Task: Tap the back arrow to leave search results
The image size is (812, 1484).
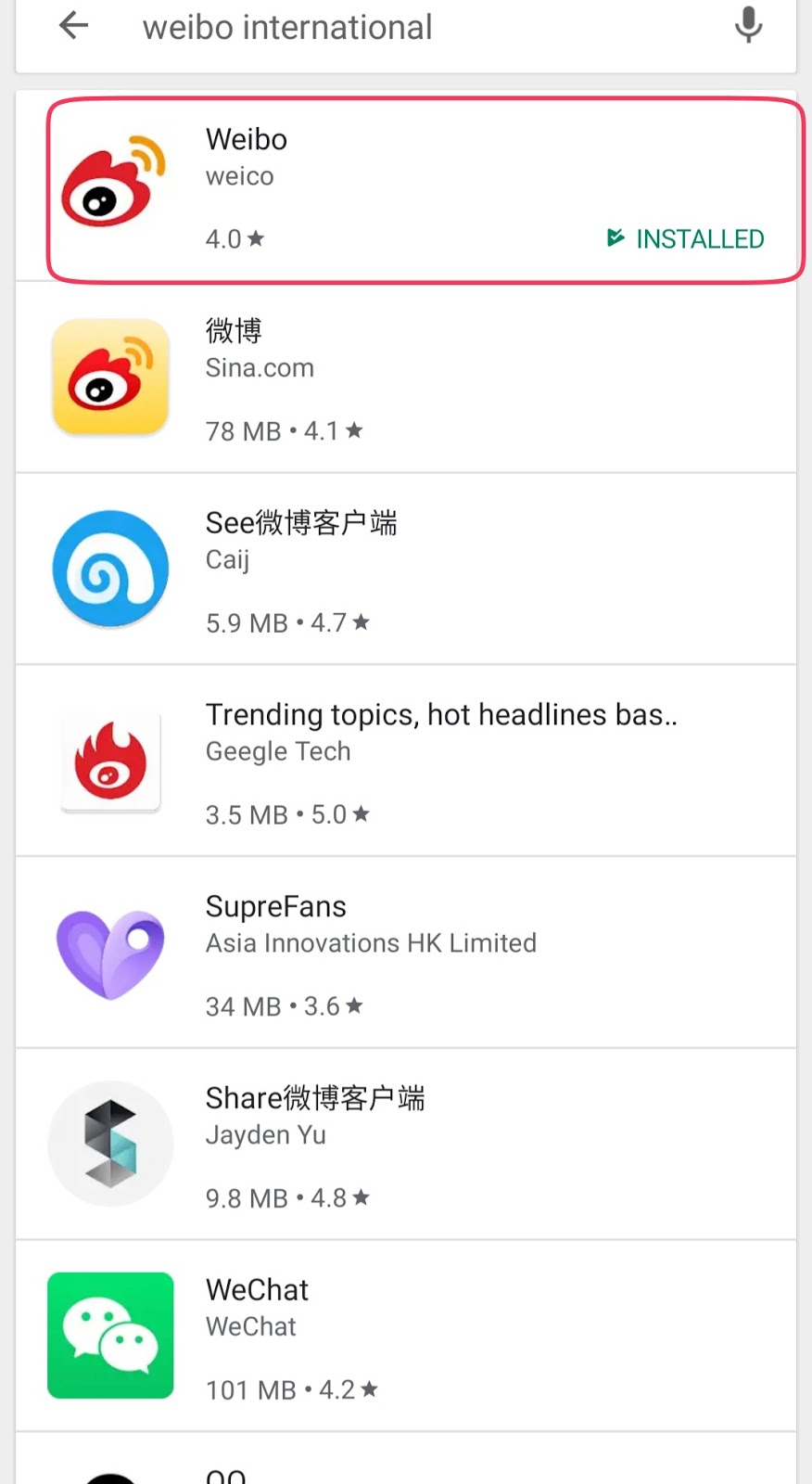Action: pyautogui.click(x=72, y=26)
